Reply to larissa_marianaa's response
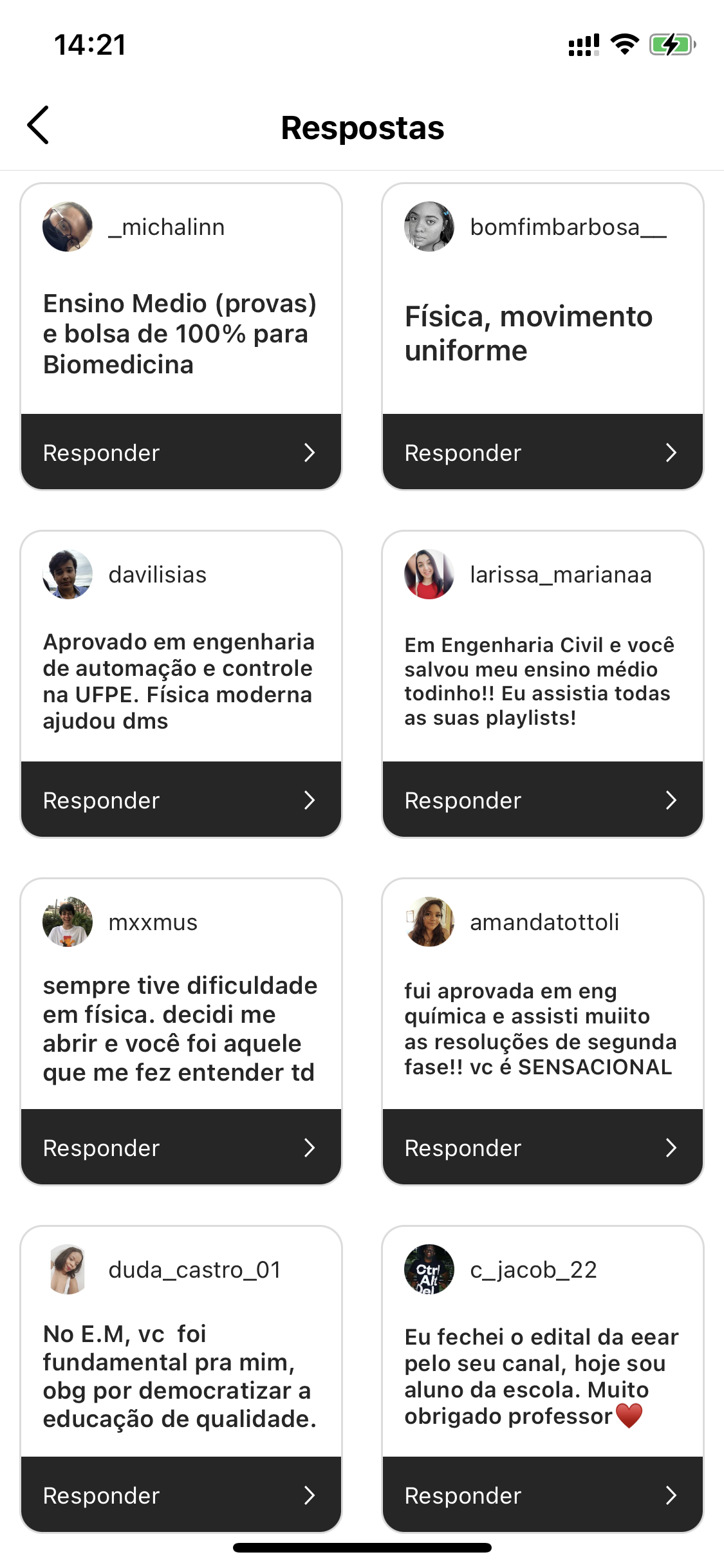This screenshot has width=724, height=1568. click(x=543, y=800)
